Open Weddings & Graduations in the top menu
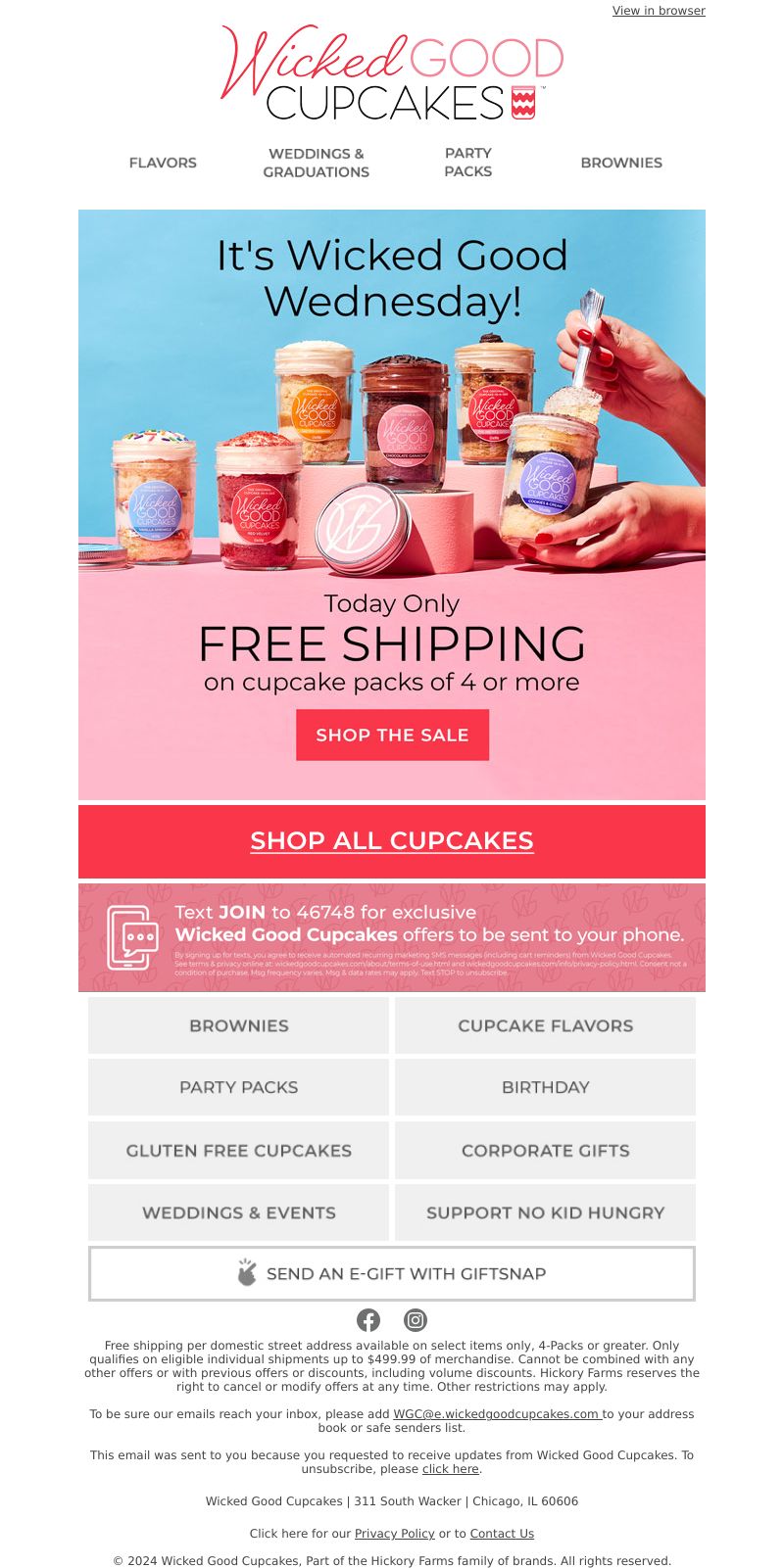784x1568 pixels. (316, 163)
